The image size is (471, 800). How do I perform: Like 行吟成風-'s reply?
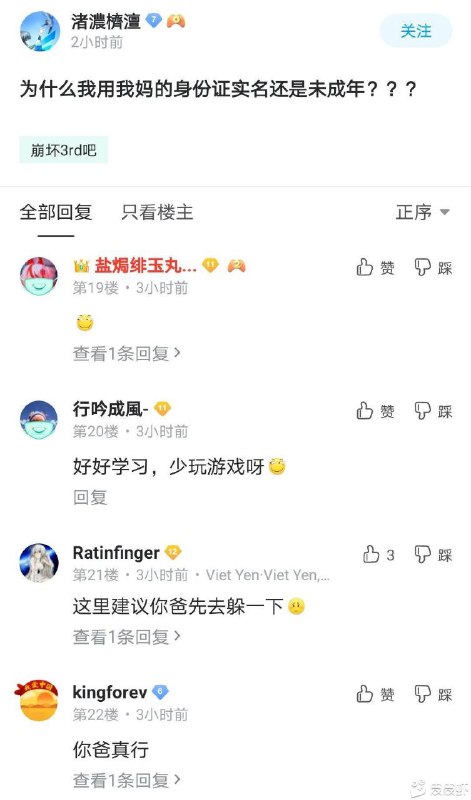pyautogui.click(x=376, y=411)
